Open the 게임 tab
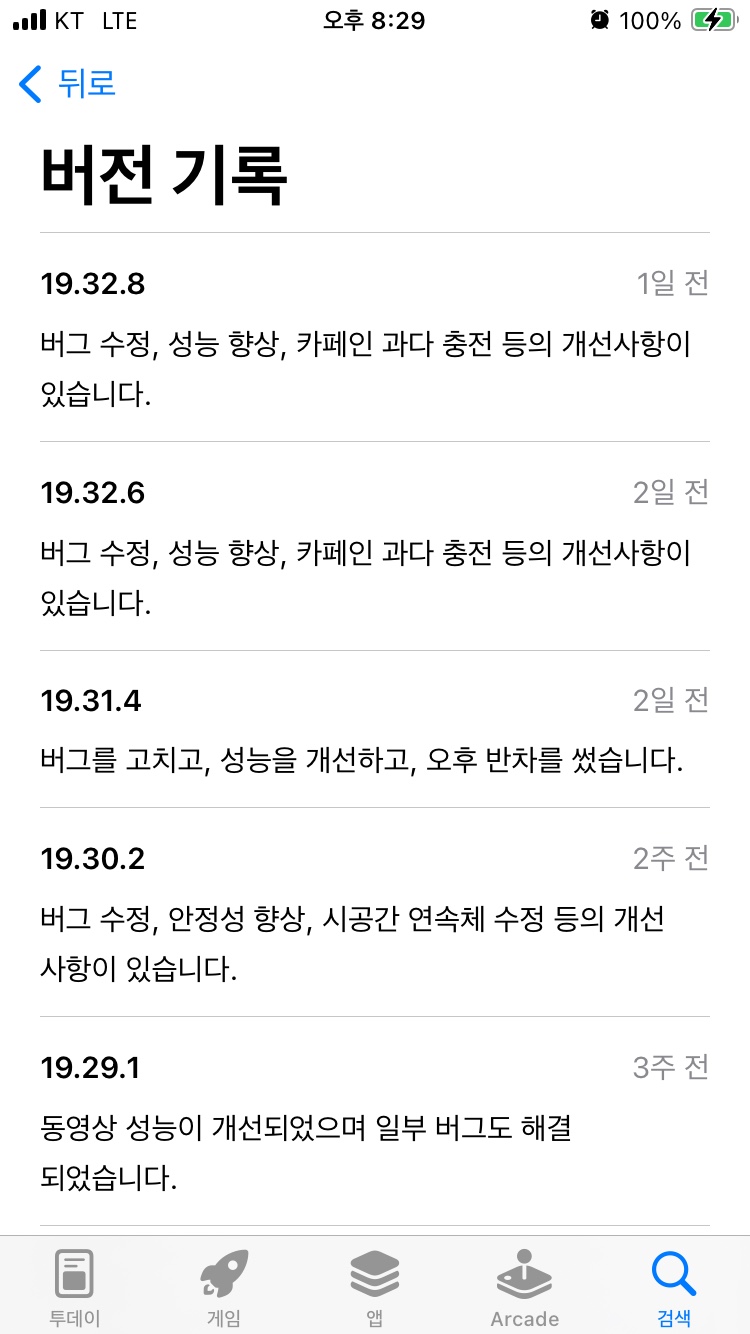Image resolution: width=750 pixels, height=1334 pixels. click(224, 1286)
